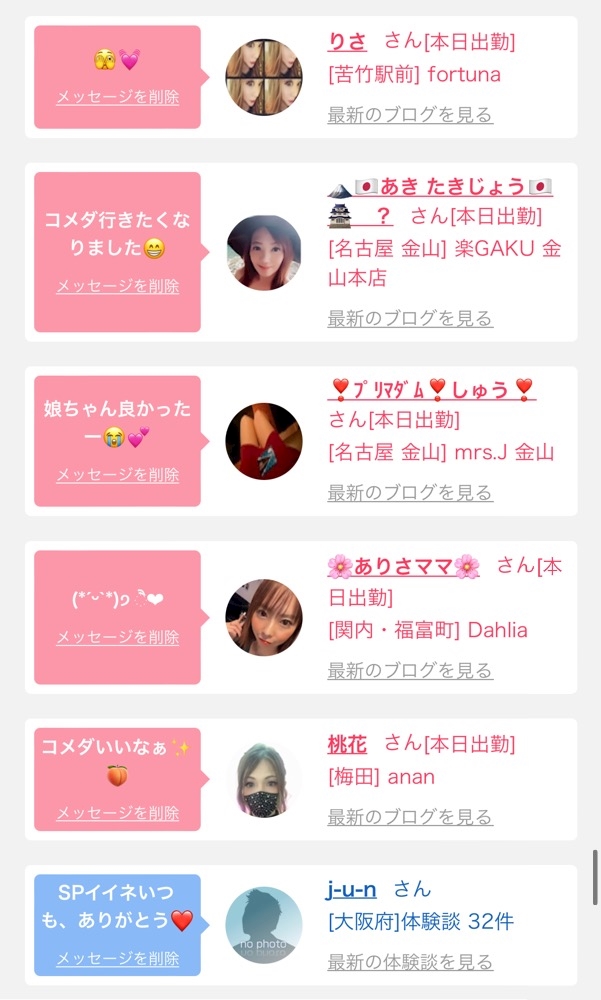
Task: Open 桃花's profile name link
Action: click(347, 744)
